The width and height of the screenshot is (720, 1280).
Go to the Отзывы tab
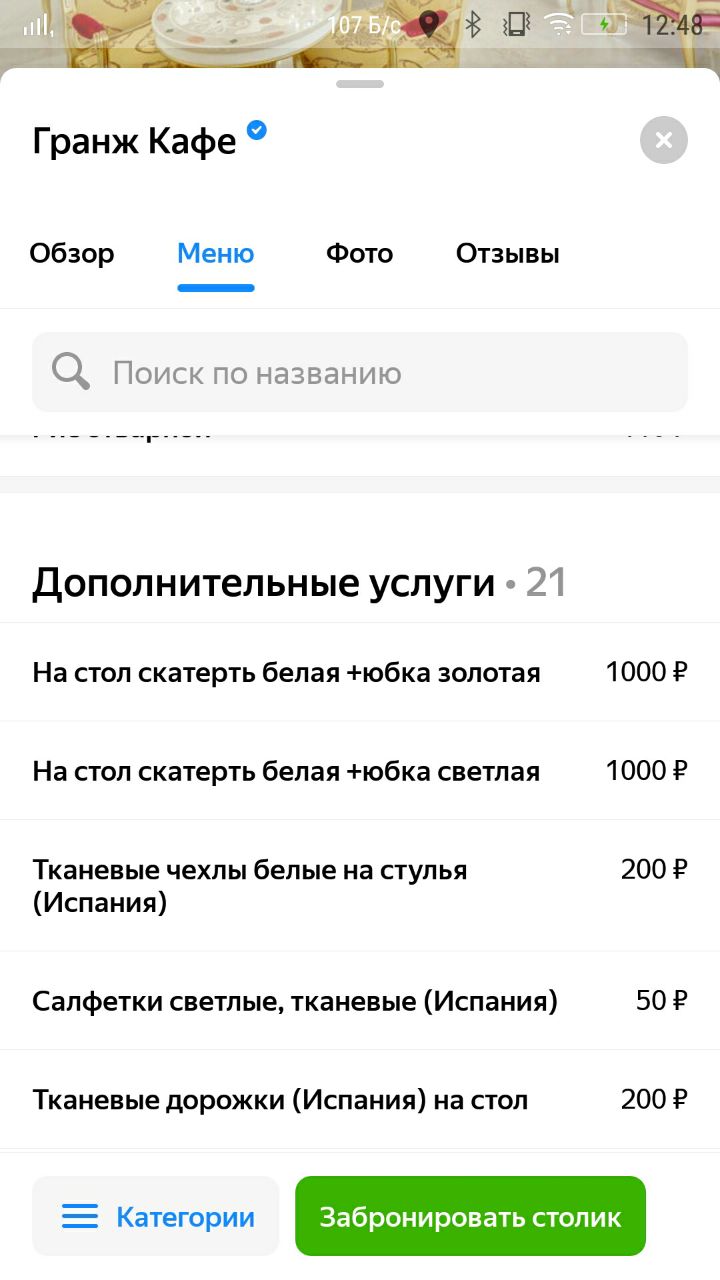508,254
